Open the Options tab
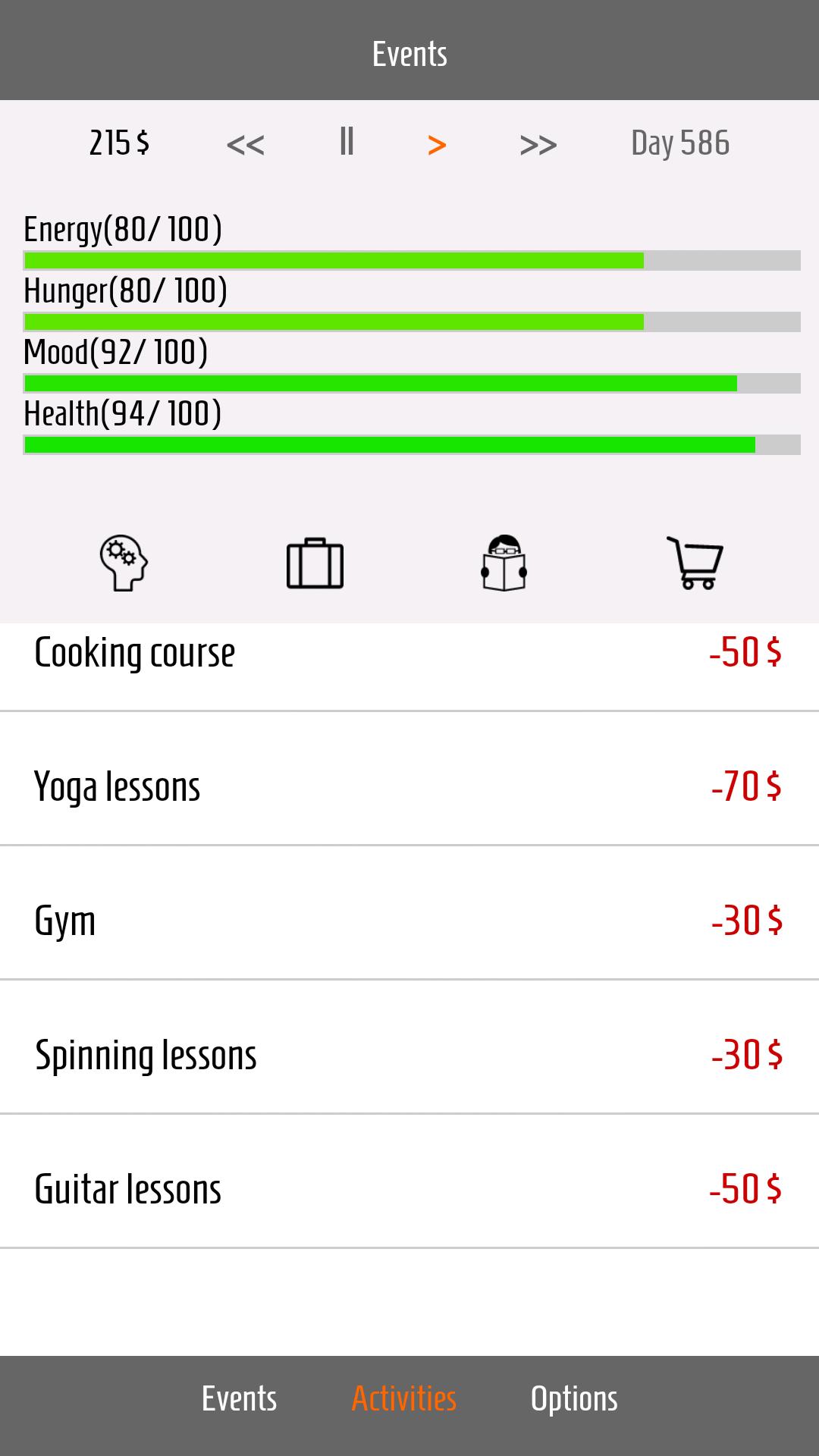 click(574, 1399)
